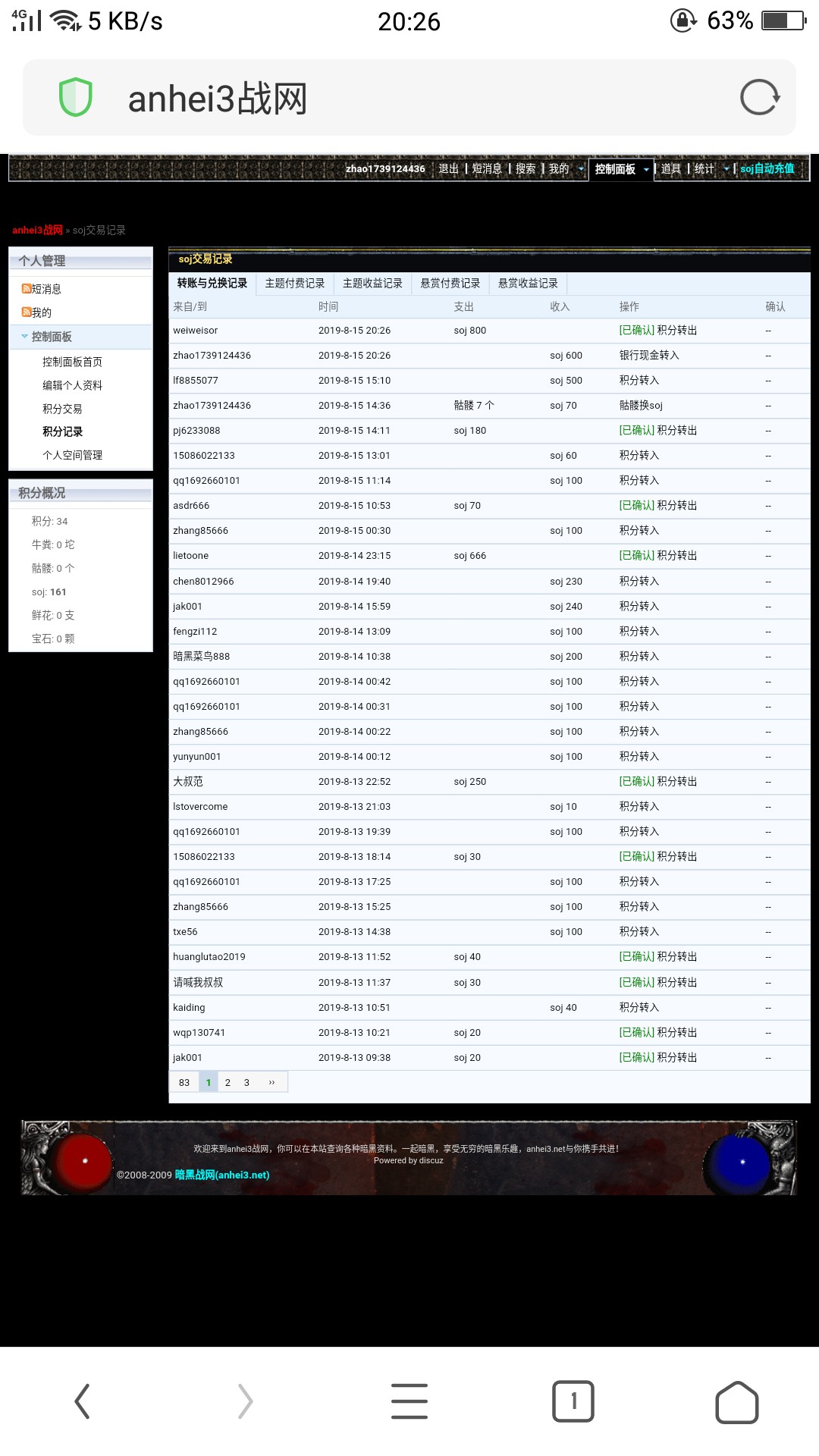819x1456 pixels.
Task: Open 积分交易 in the sidebar
Action: pos(62,409)
